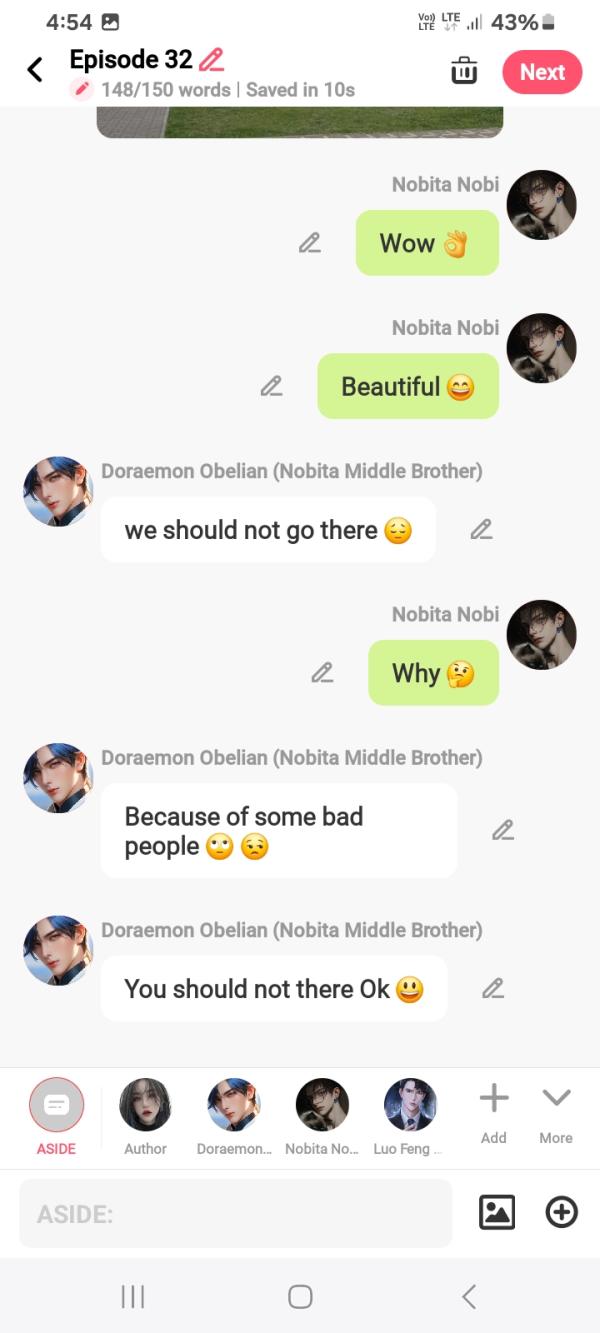Edit the 'Why' message
This screenshot has width=600, height=1333.
[322, 673]
